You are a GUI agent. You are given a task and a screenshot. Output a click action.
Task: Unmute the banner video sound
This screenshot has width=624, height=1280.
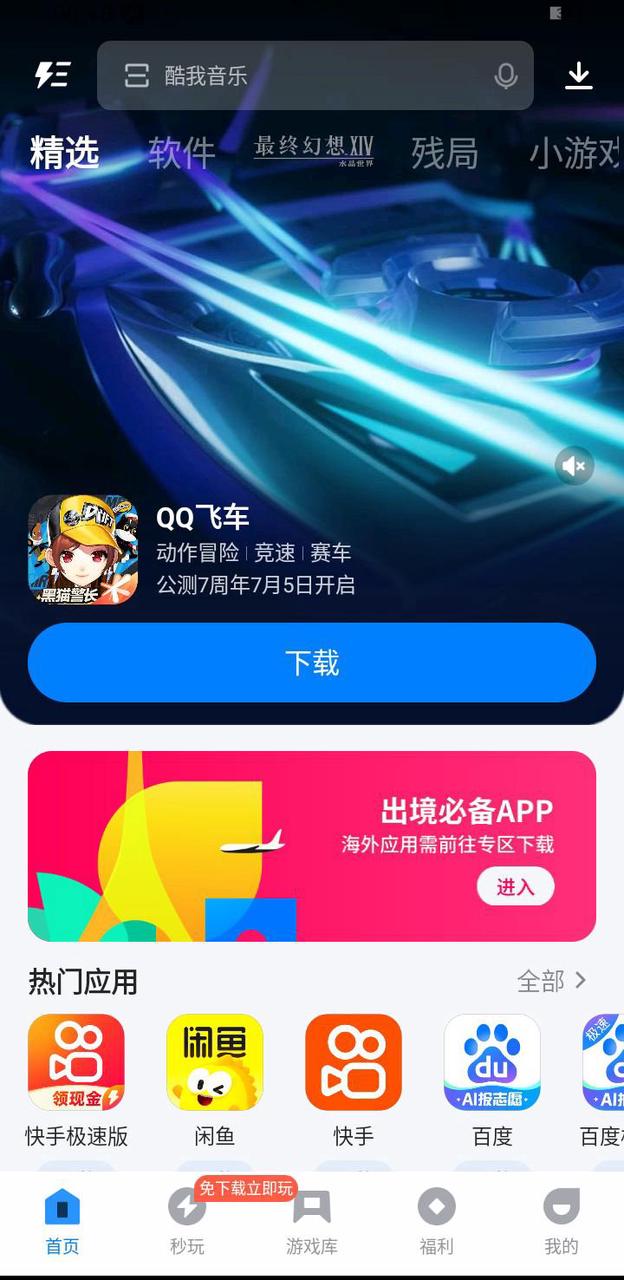(574, 465)
